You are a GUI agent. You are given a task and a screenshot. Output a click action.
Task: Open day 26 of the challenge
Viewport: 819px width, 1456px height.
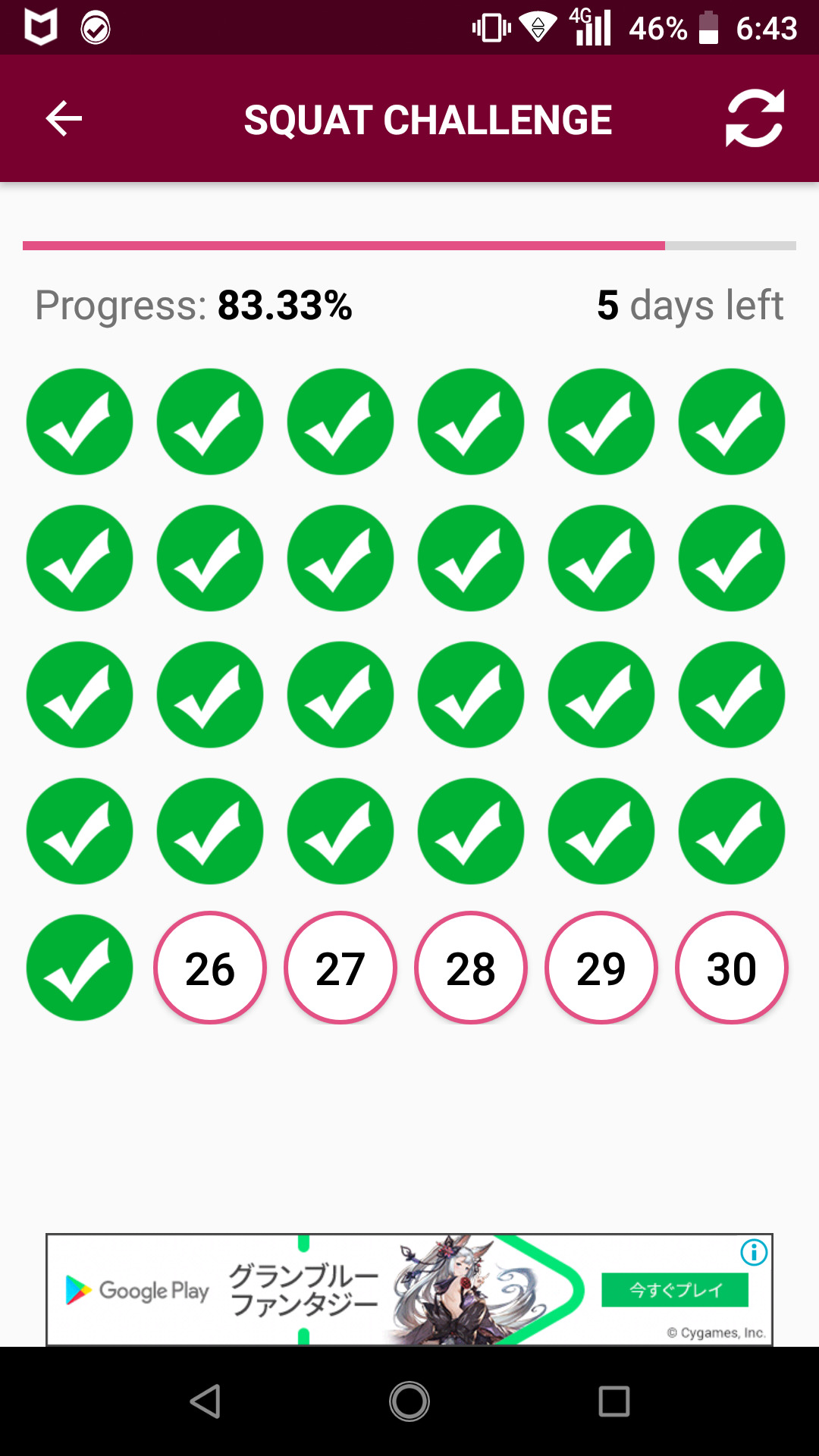click(x=210, y=968)
